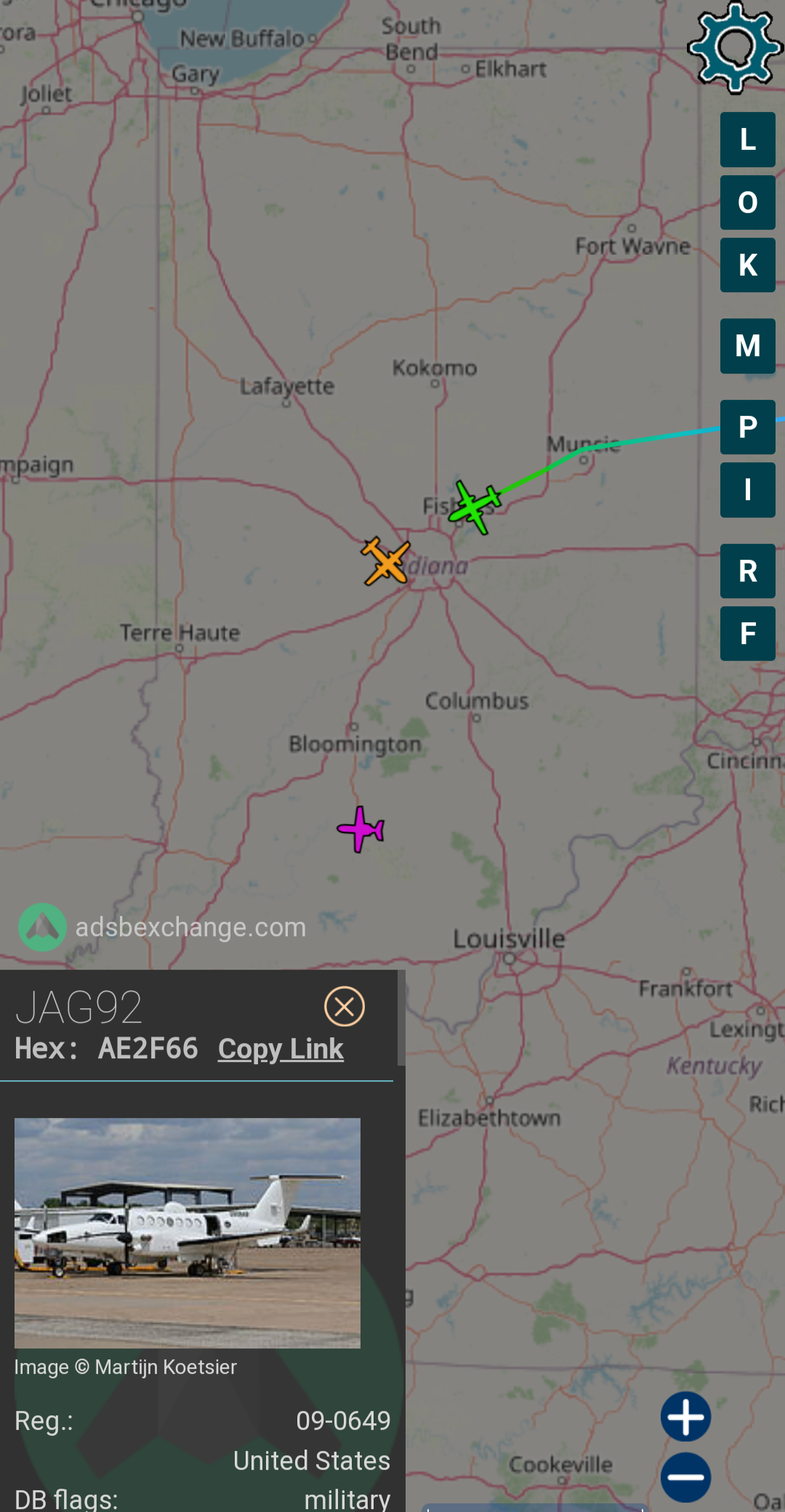Tap the K map button
Image resolution: width=785 pixels, height=1512 pixels.
(x=748, y=265)
